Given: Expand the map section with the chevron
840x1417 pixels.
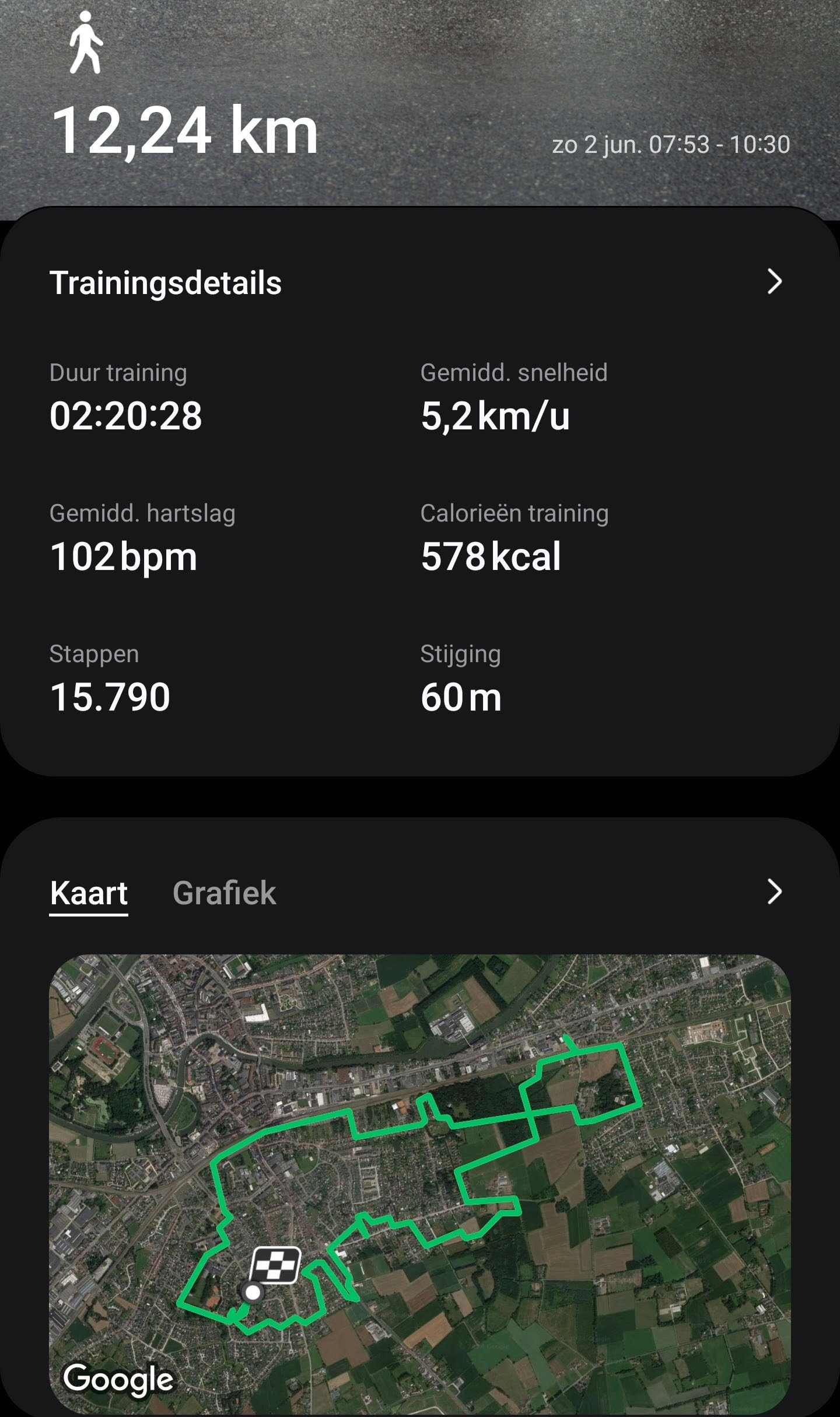Looking at the screenshot, I should [x=774, y=891].
